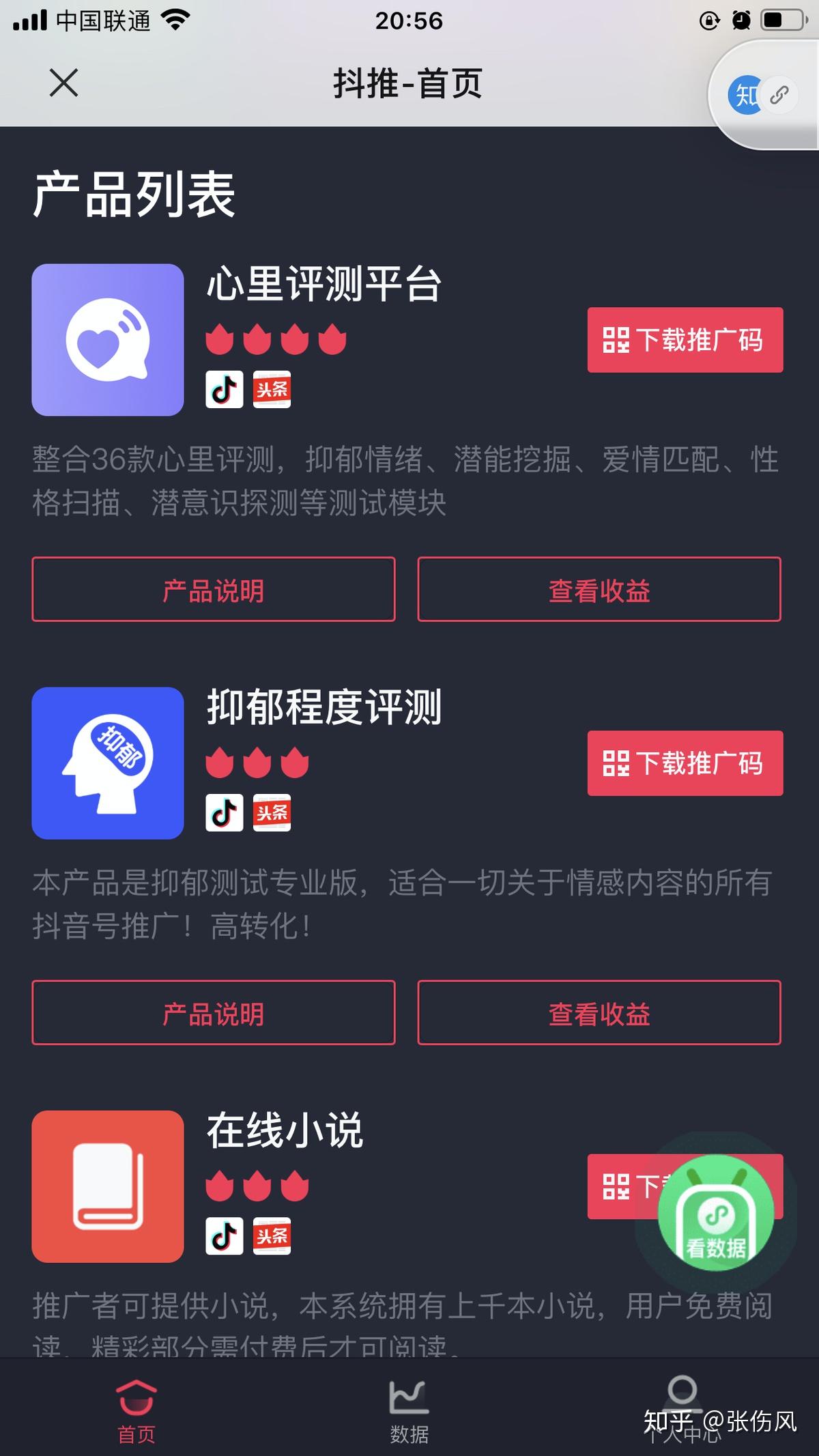Close the 抖推 webpage with the X

63,83
